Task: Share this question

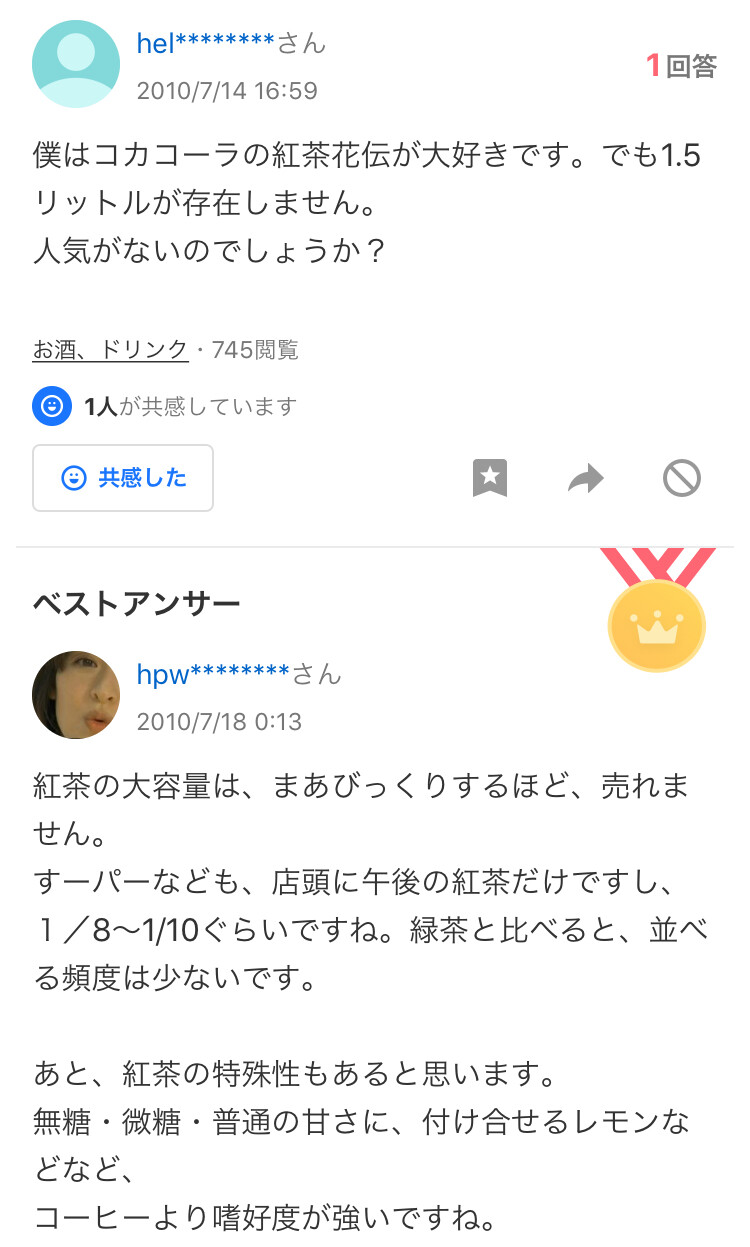Action: 586,479
